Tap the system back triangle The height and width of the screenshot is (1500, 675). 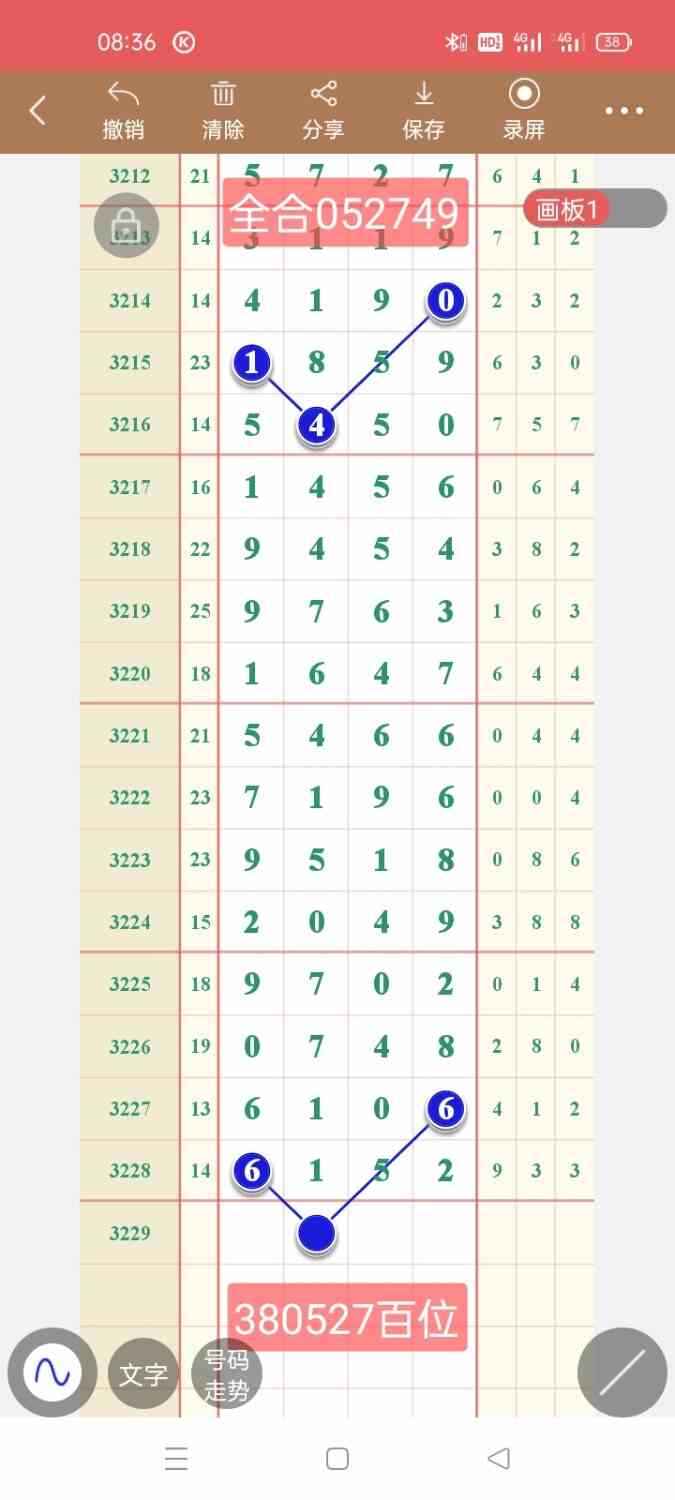tap(498, 1459)
